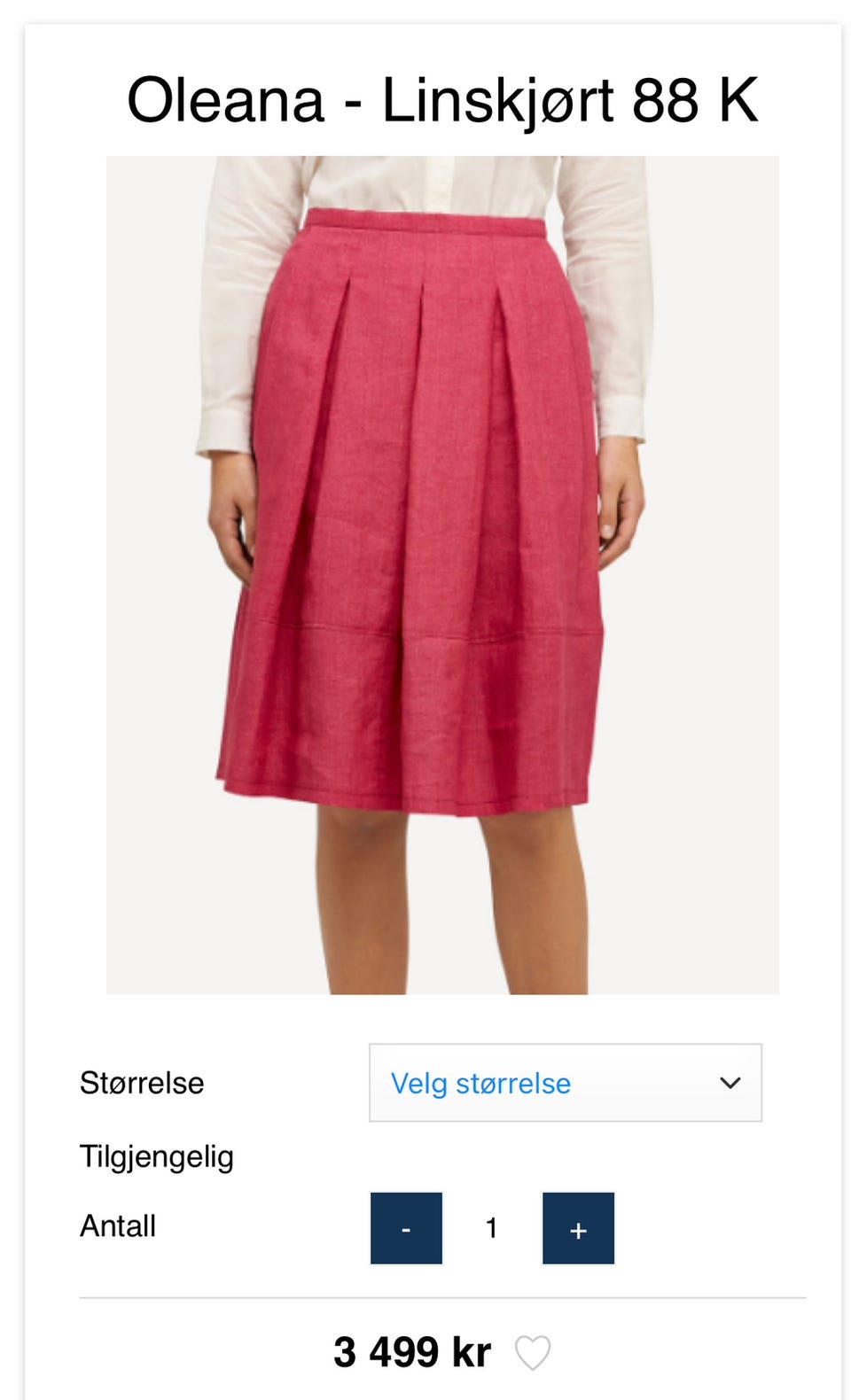Image resolution: width=851 pixels, height=1400 pixels.
Task: Select the Størrelse label
Action: click(142, 1083)
